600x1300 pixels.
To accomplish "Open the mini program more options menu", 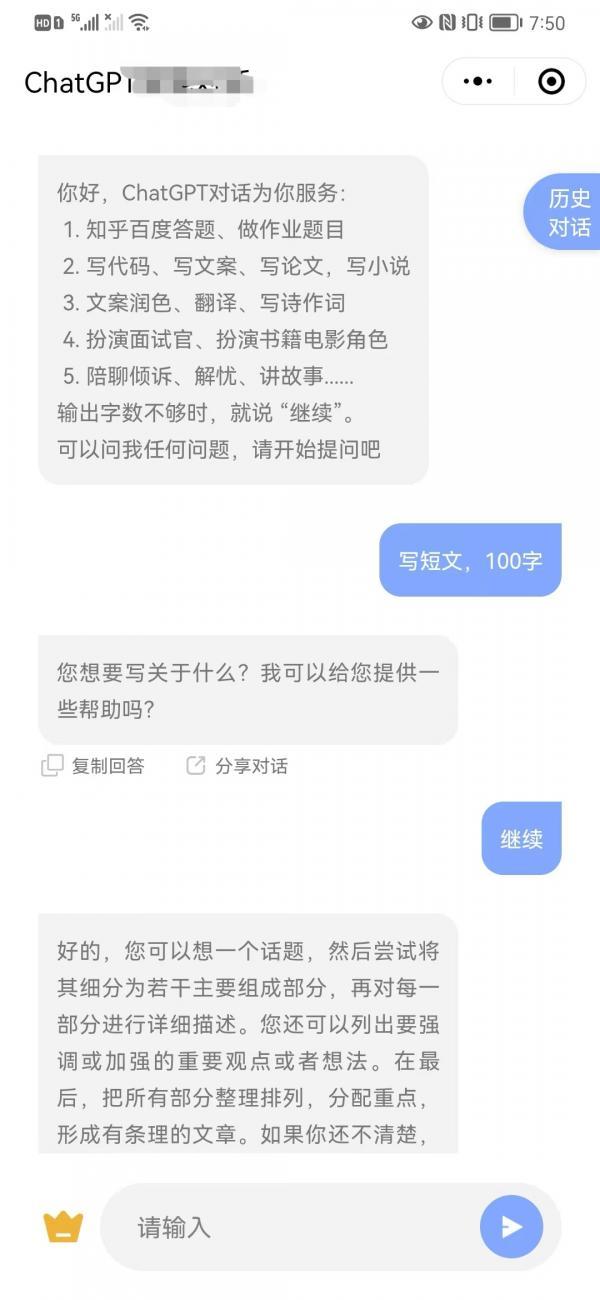I will pyautogui.click(x=478, y=82).
